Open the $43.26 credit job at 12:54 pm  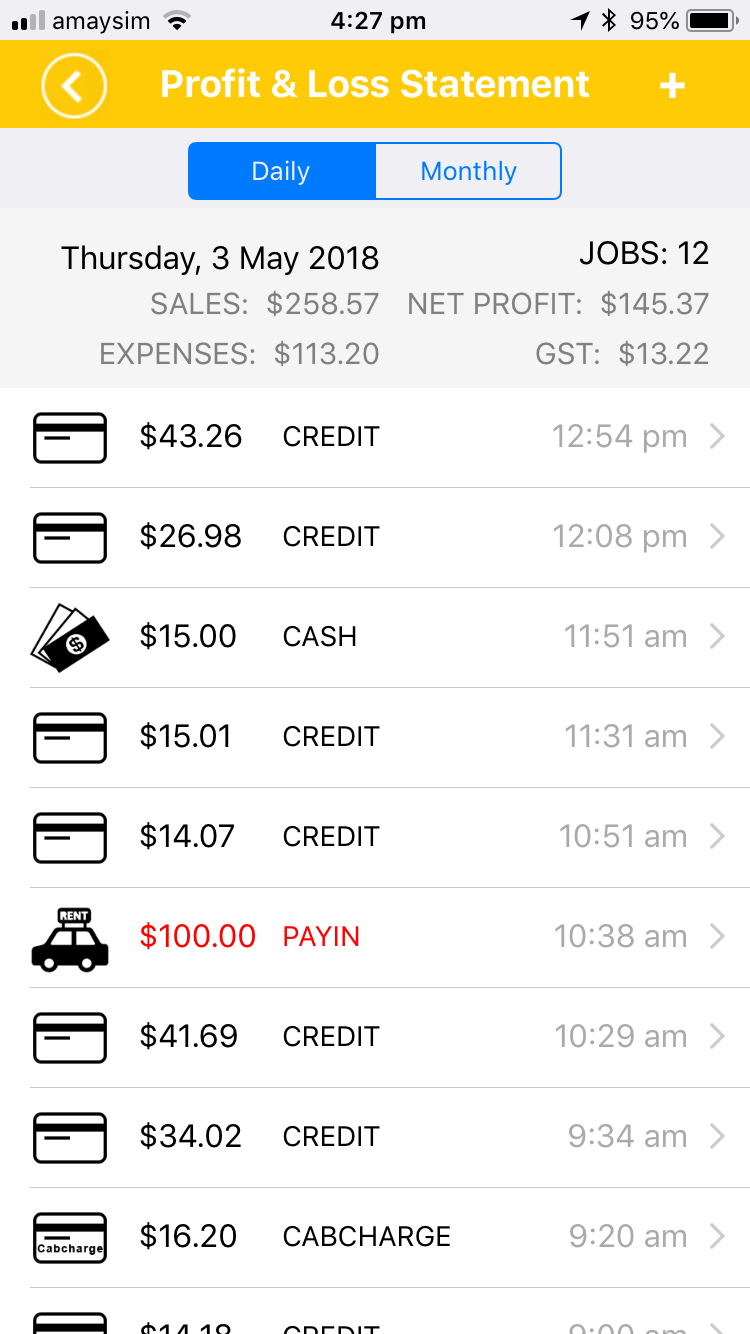(375, 437)
